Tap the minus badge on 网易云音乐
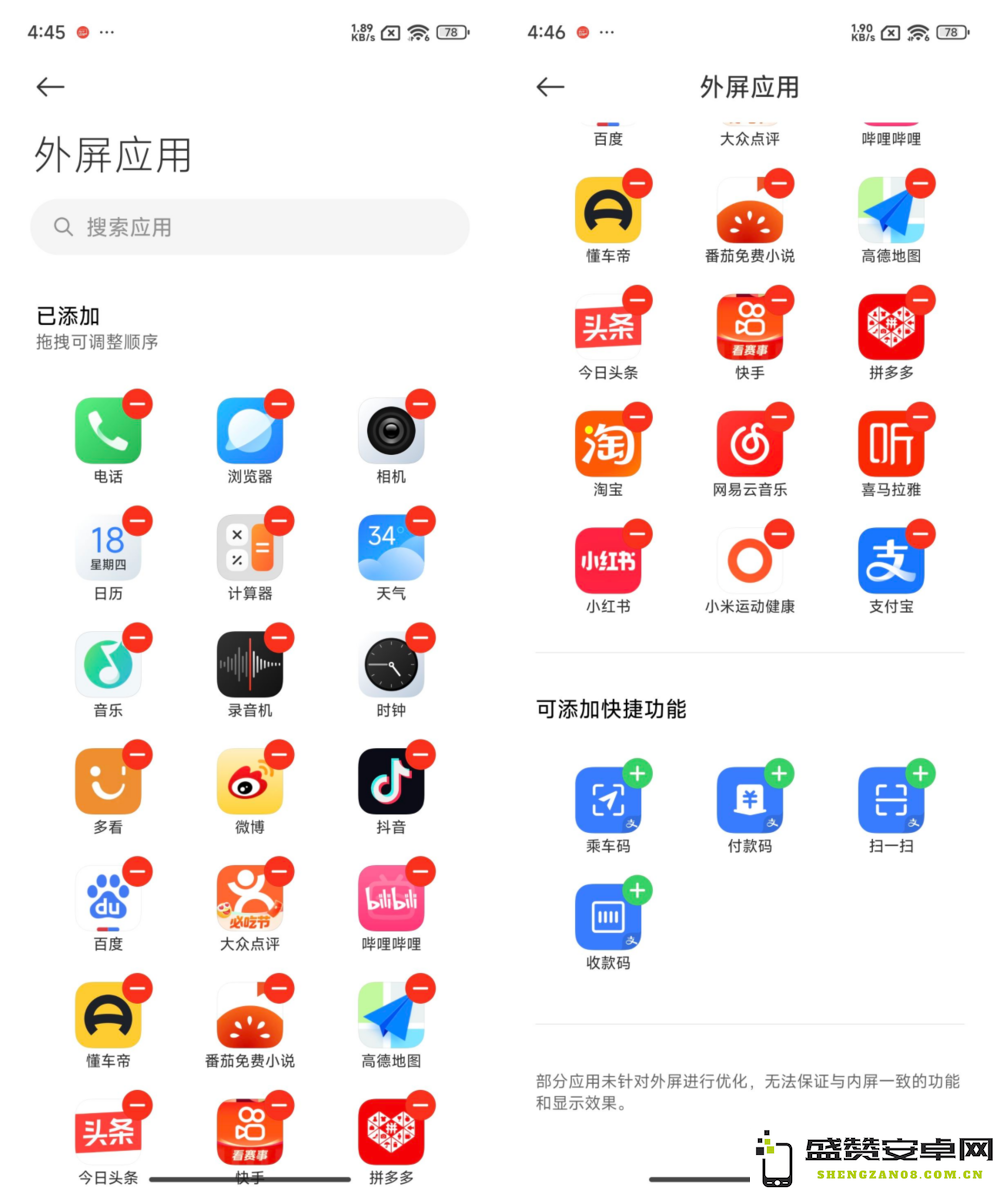Image resolution: width=1000 pixels, height=1190 pixels. 779,417
